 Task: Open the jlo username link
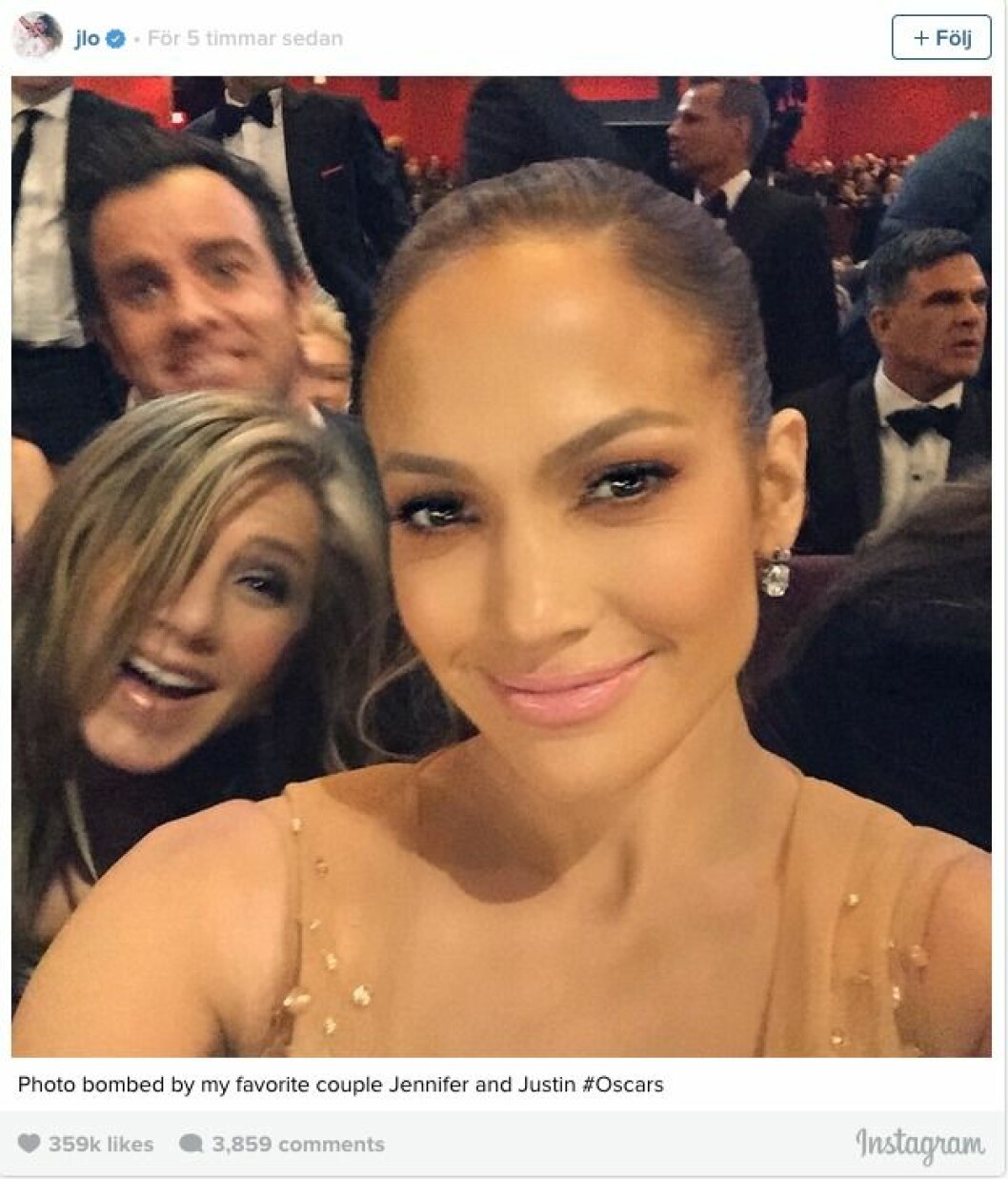coord(87,38)
